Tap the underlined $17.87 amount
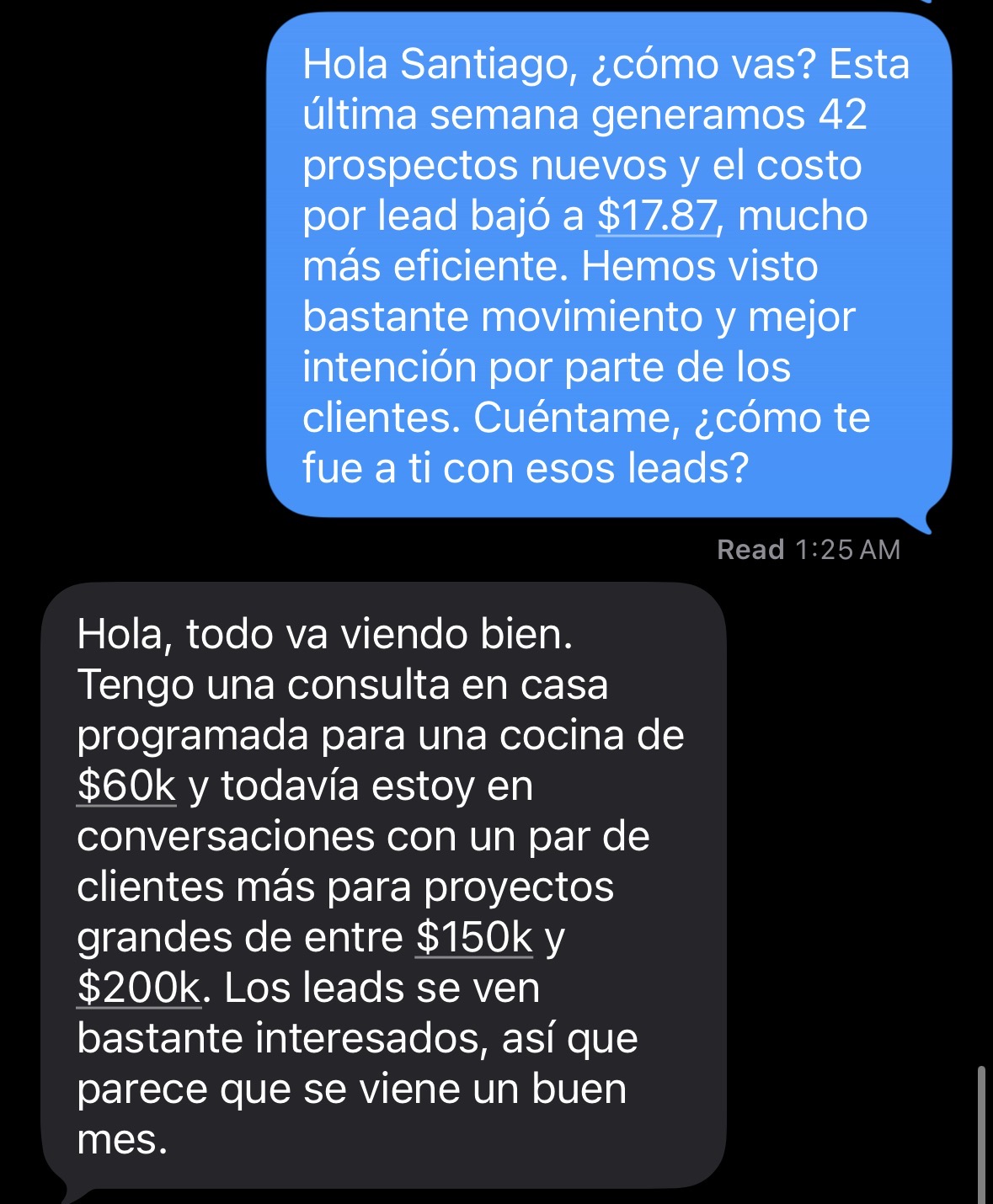993x1204 pixels. click(x=658, y=216)
